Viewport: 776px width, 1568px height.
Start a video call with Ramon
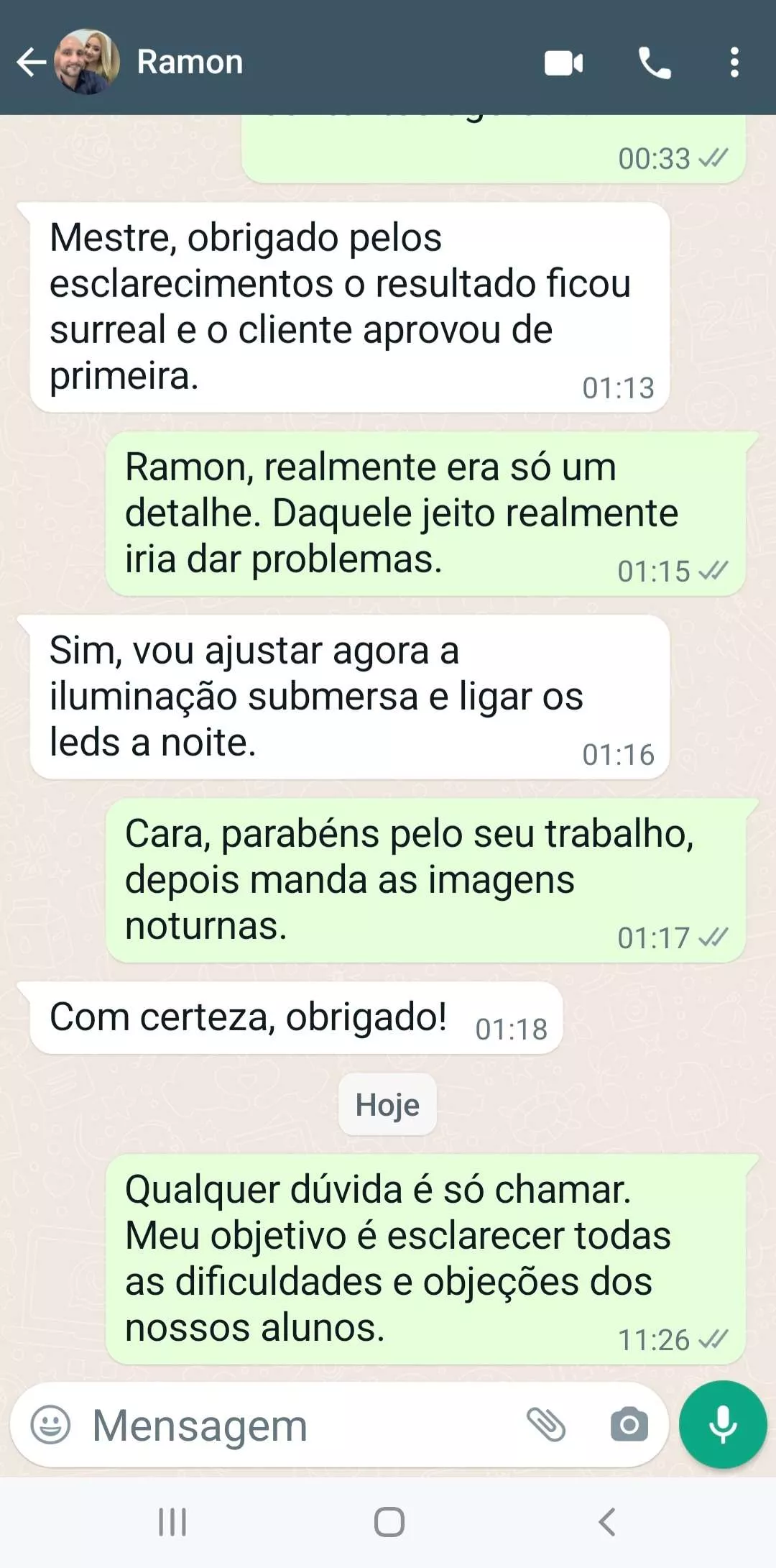click(x=563, y=63)
